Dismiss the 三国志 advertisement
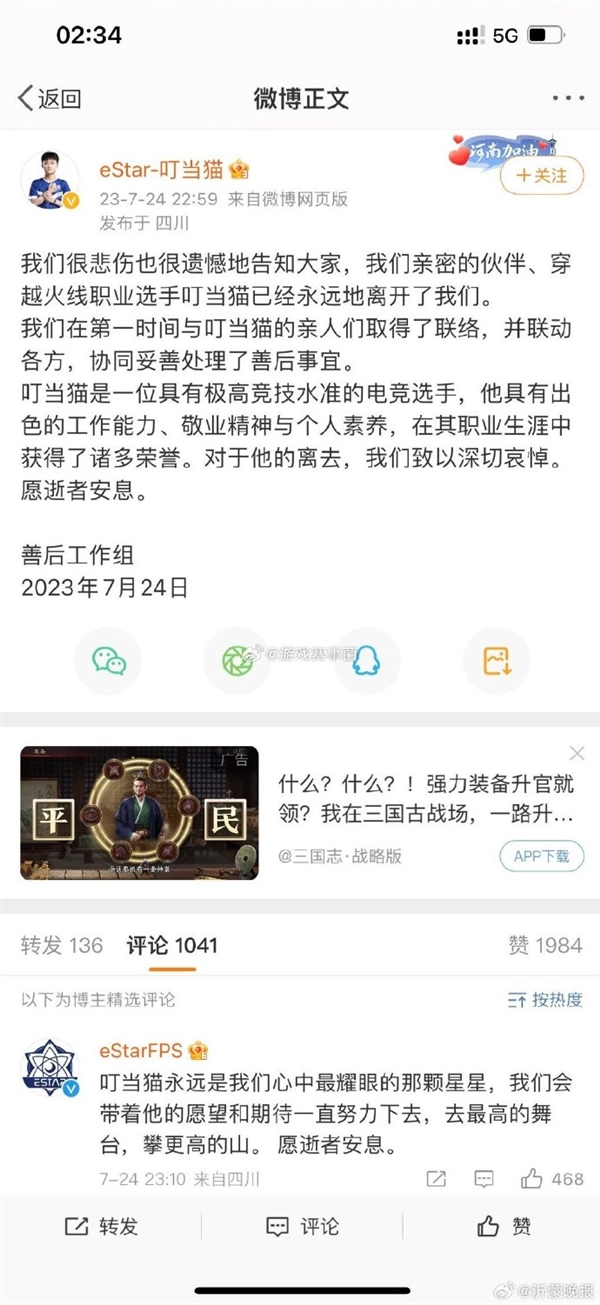 [x=575, y=753]
